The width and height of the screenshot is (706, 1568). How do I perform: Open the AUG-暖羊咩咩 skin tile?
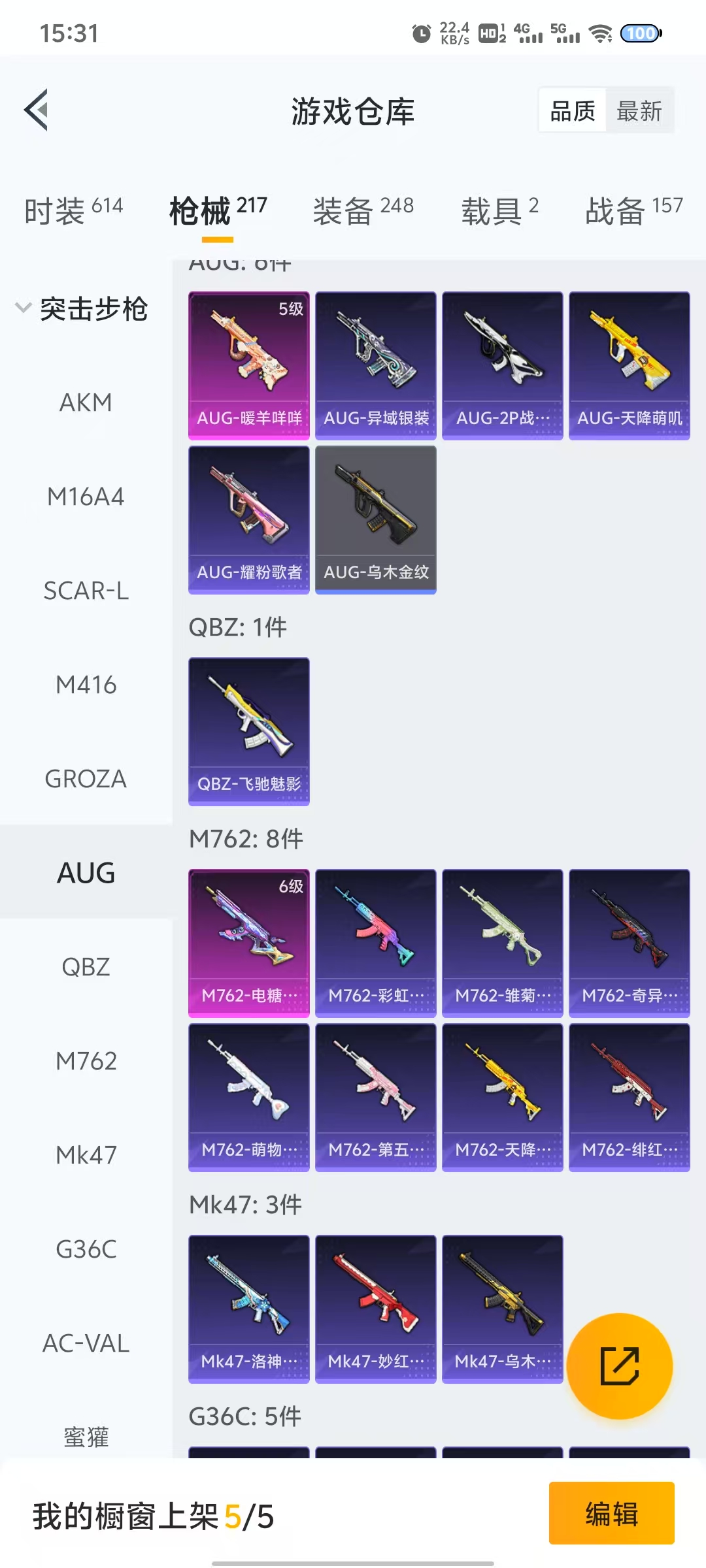pyautogui.click(x=249, y=365)
